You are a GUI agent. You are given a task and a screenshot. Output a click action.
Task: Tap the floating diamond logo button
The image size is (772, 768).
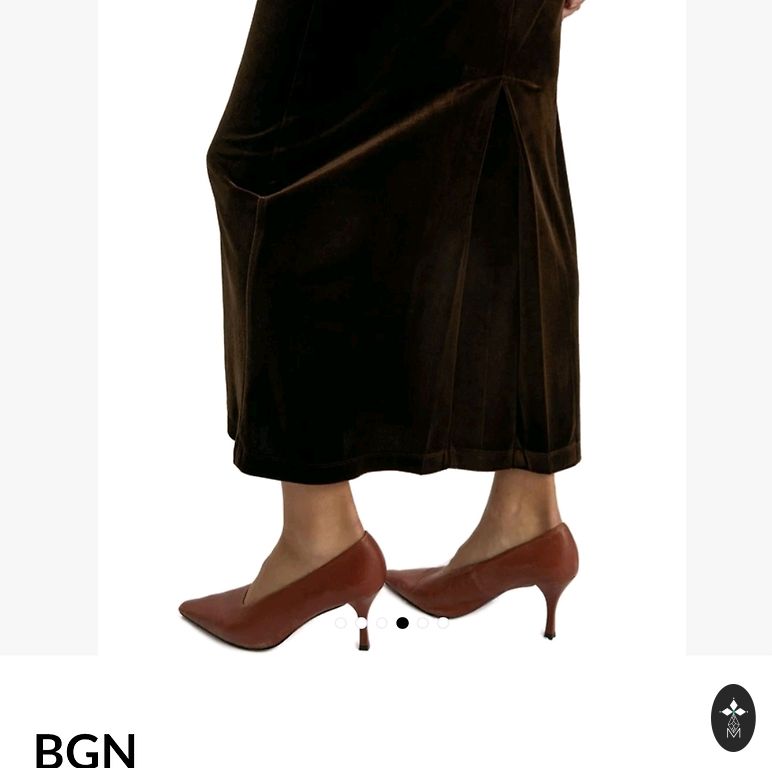click(733, 717)
